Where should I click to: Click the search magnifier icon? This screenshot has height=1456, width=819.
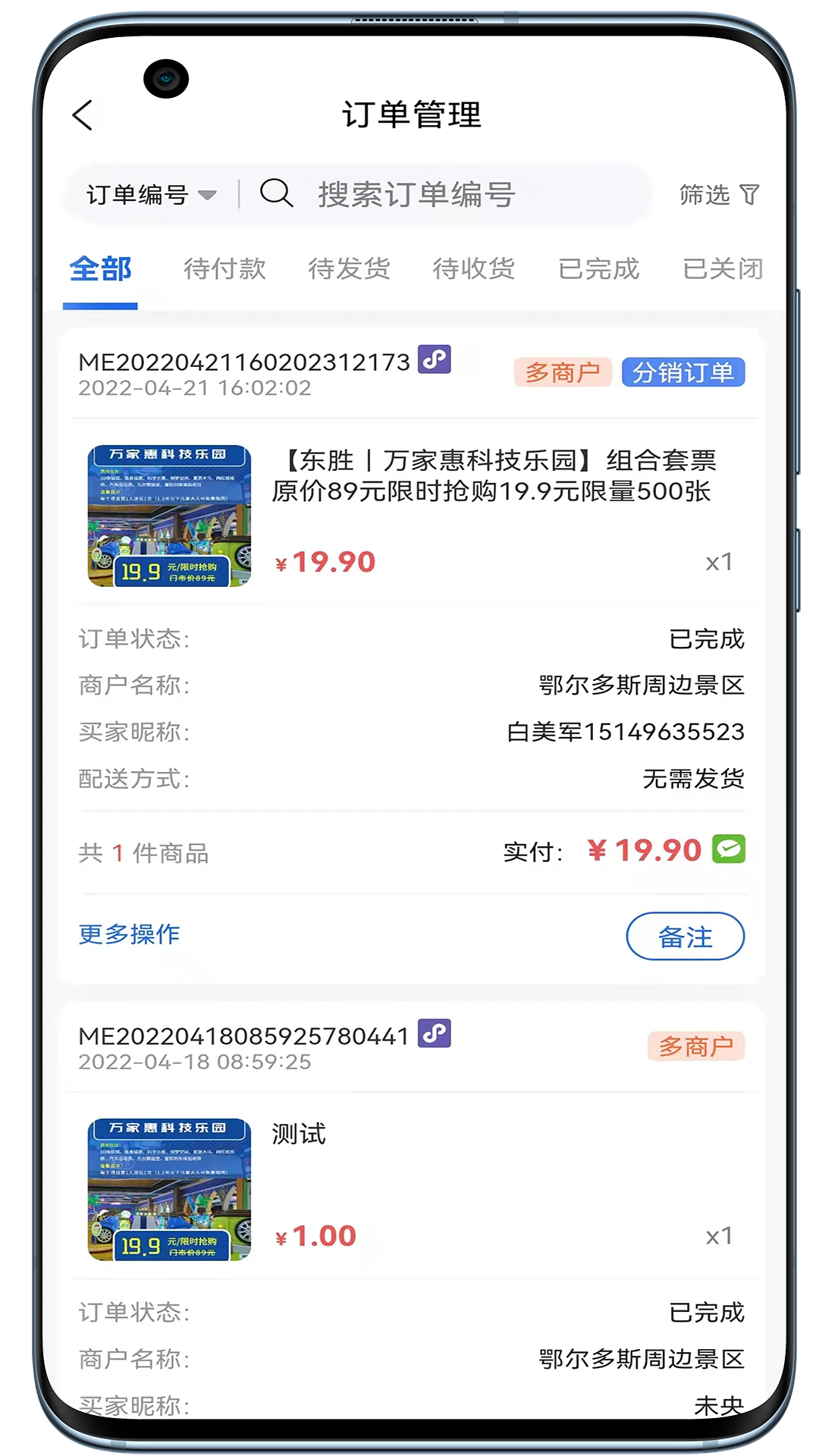277,194
